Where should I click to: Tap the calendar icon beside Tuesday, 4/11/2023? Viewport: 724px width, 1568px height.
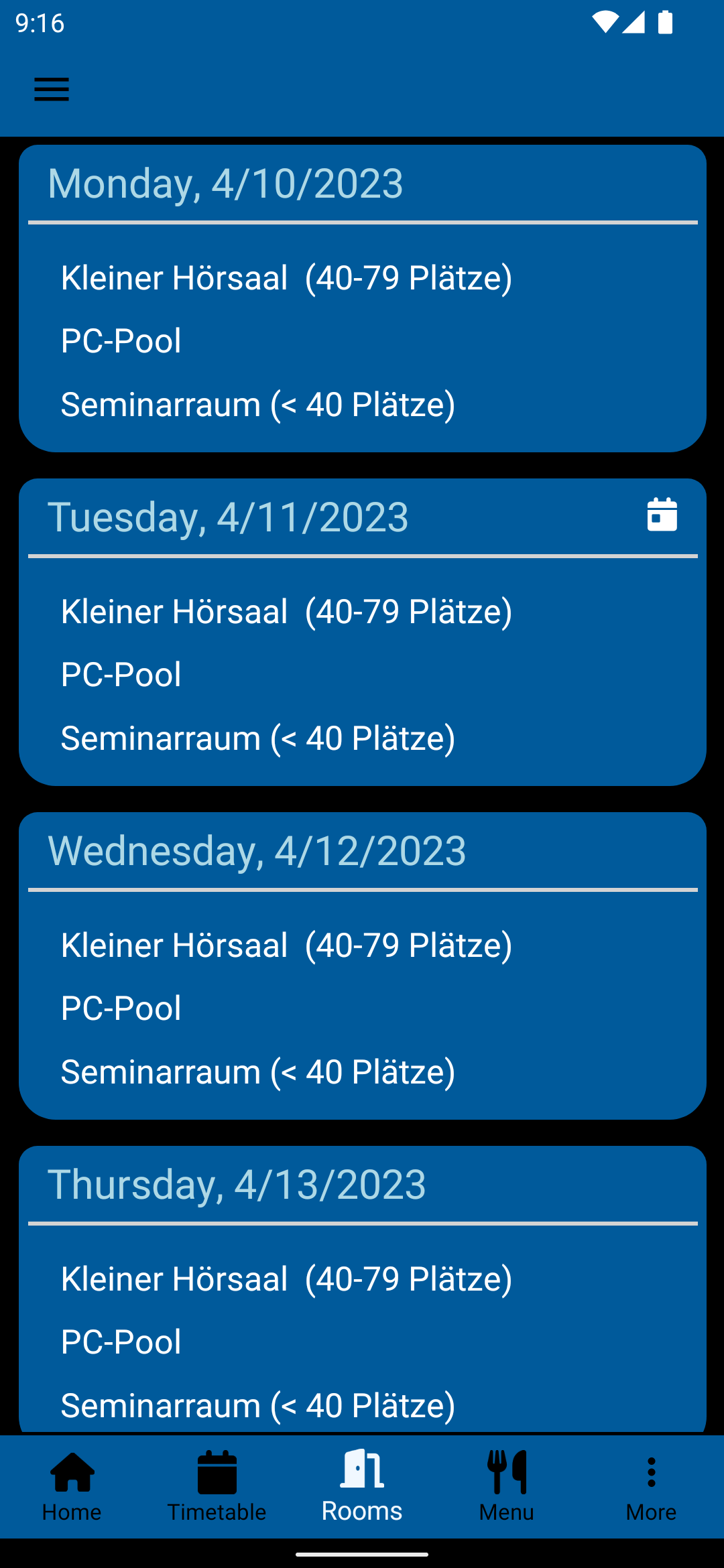[x=662, y=515]
